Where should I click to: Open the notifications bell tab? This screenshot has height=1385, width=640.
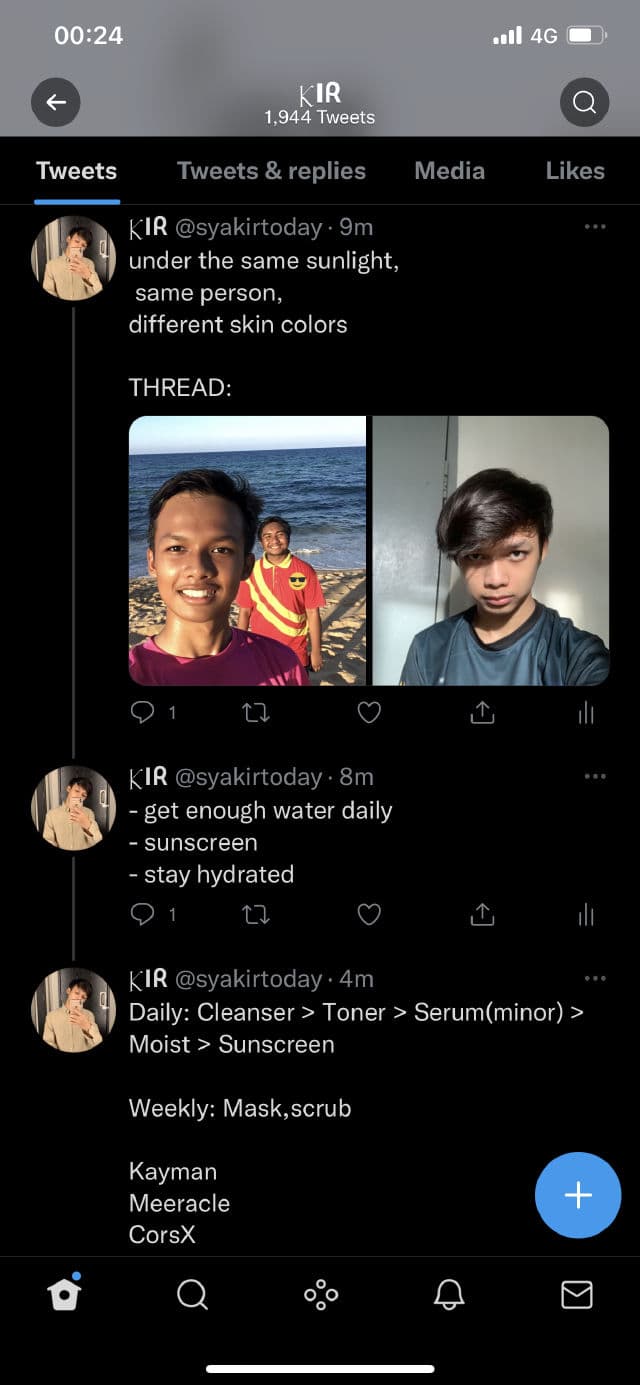449,1295
